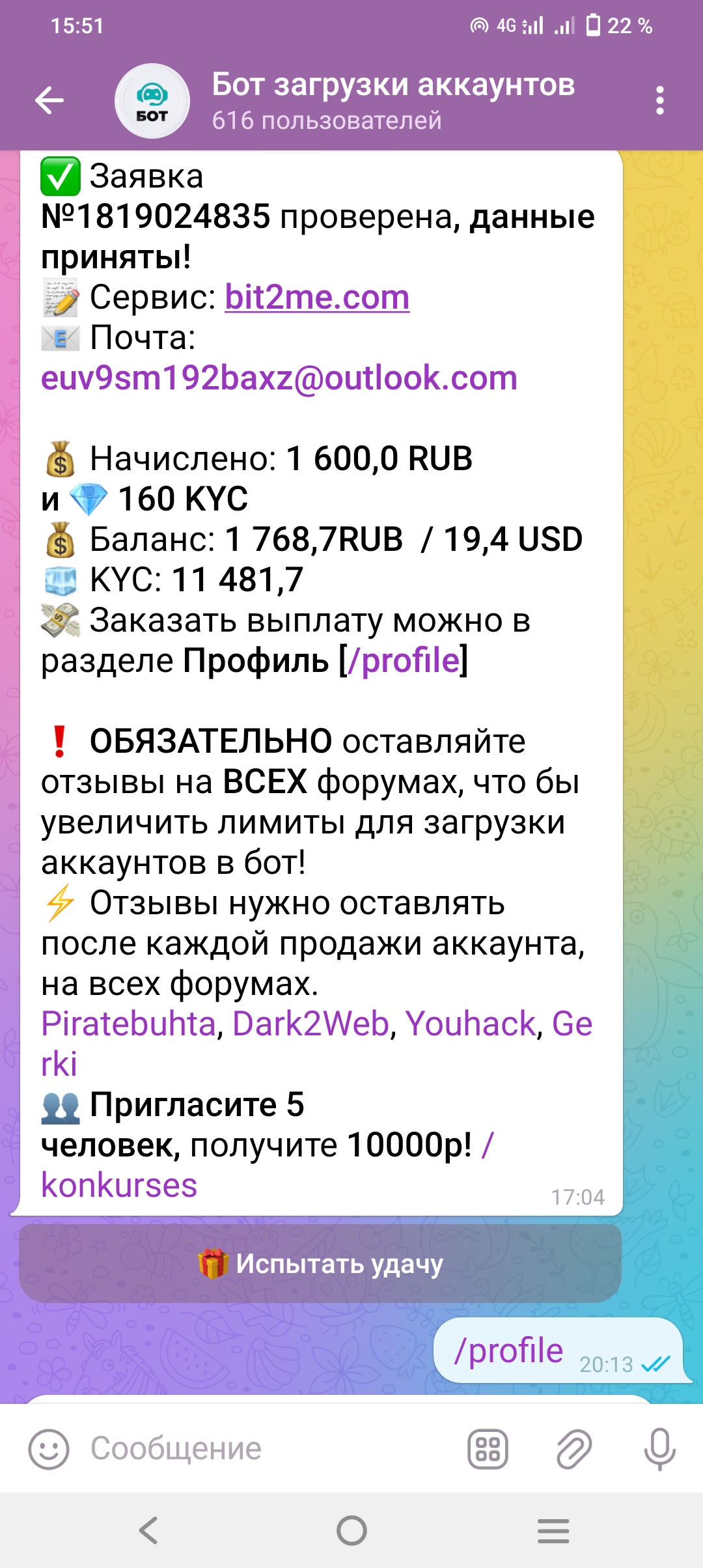Tap the Испытать удачу button
703x1568 pixels.
tap(320, 1263)
